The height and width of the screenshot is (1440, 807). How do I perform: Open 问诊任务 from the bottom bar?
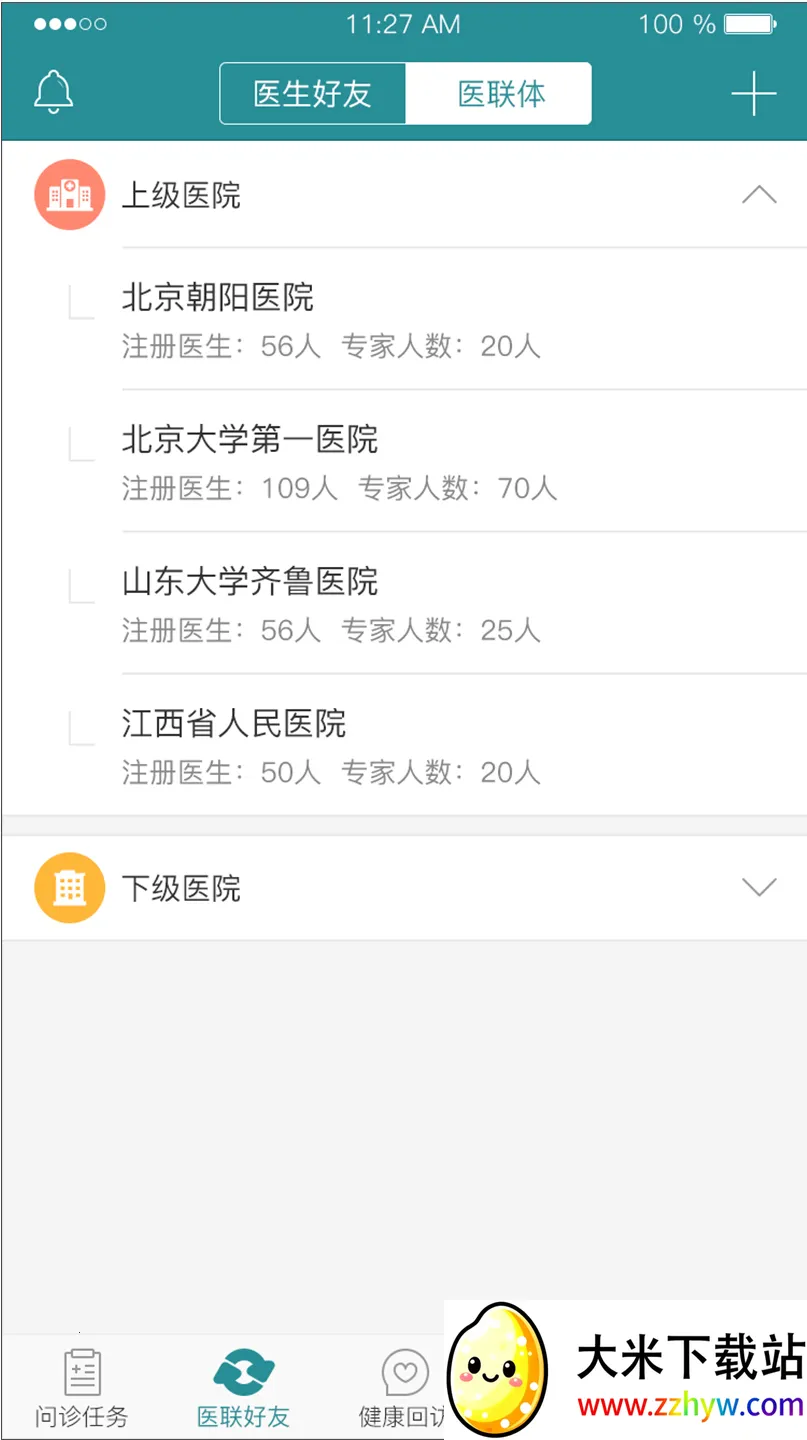click(x=81, y=1385)
